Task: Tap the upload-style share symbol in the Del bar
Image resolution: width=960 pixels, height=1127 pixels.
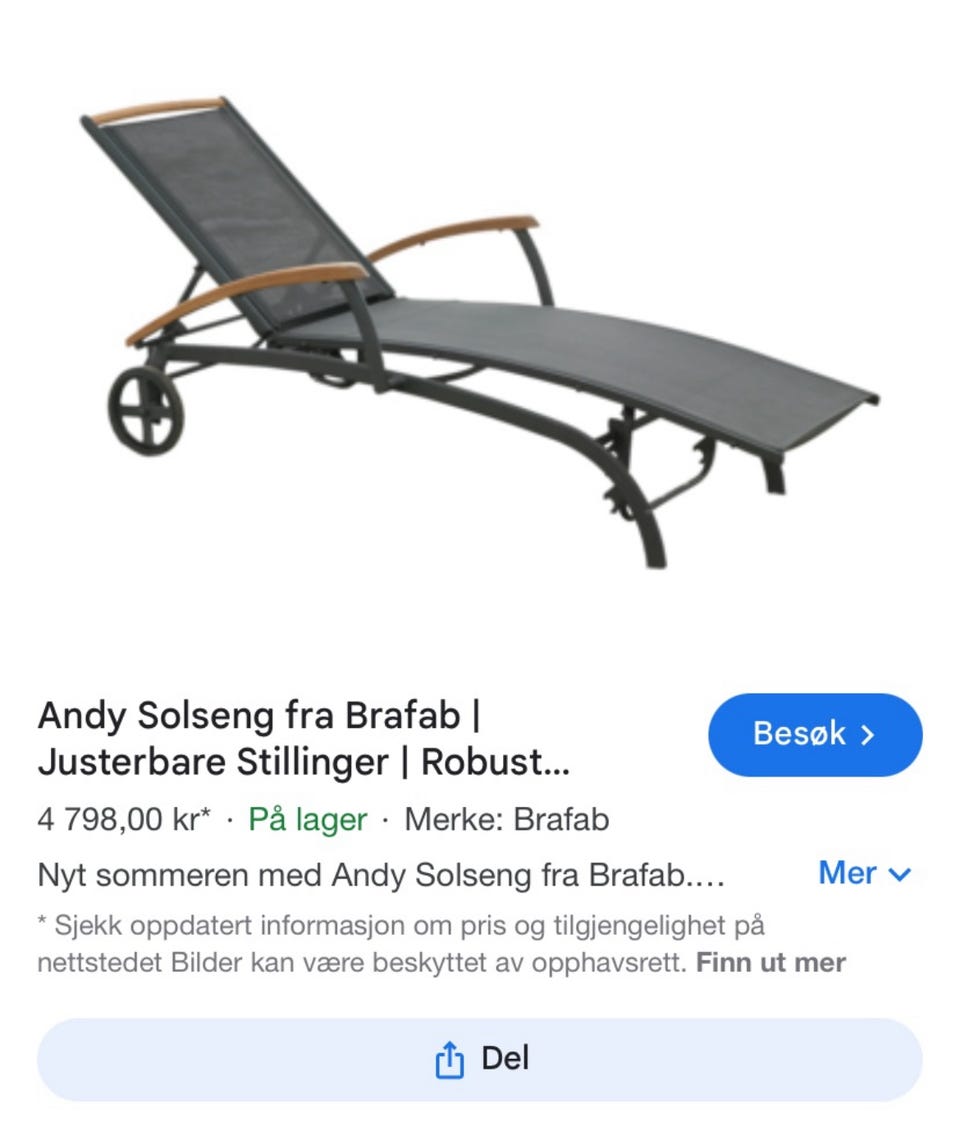Action: (451, 1058)
